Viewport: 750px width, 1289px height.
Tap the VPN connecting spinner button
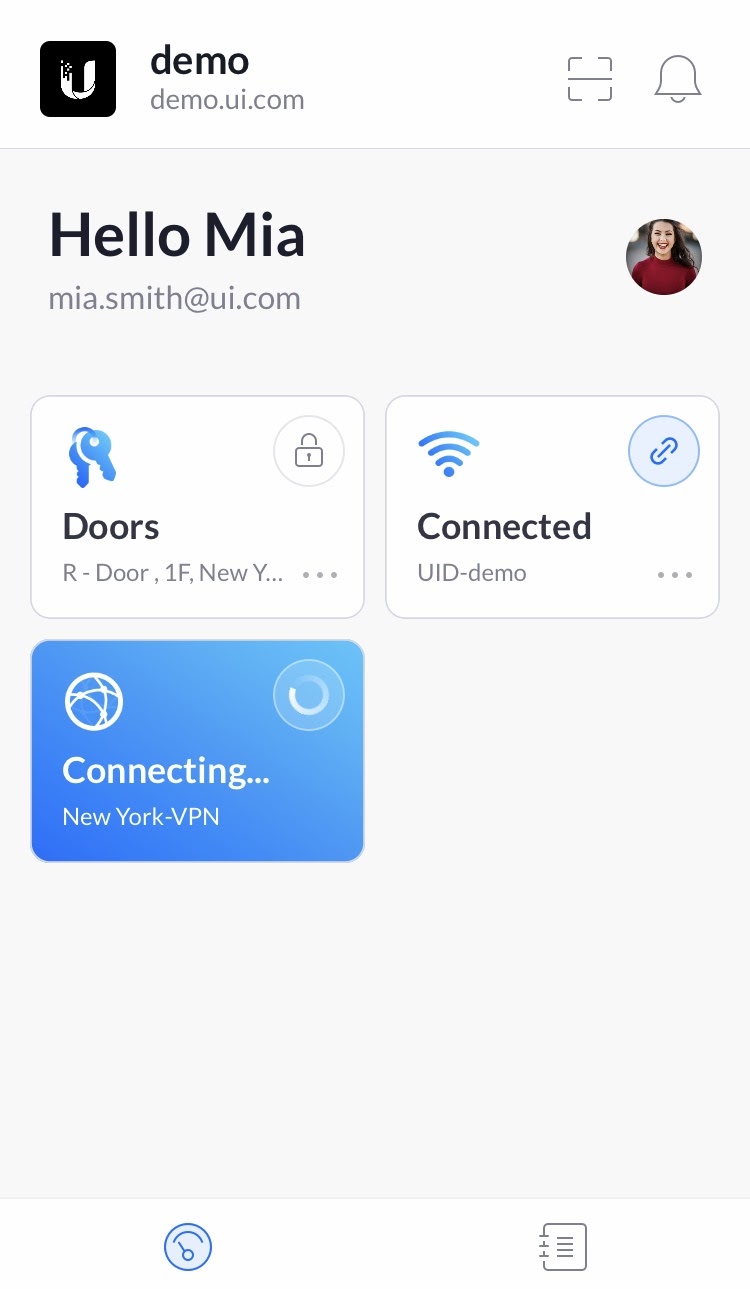pyautogui.click(x=309, y=695)
